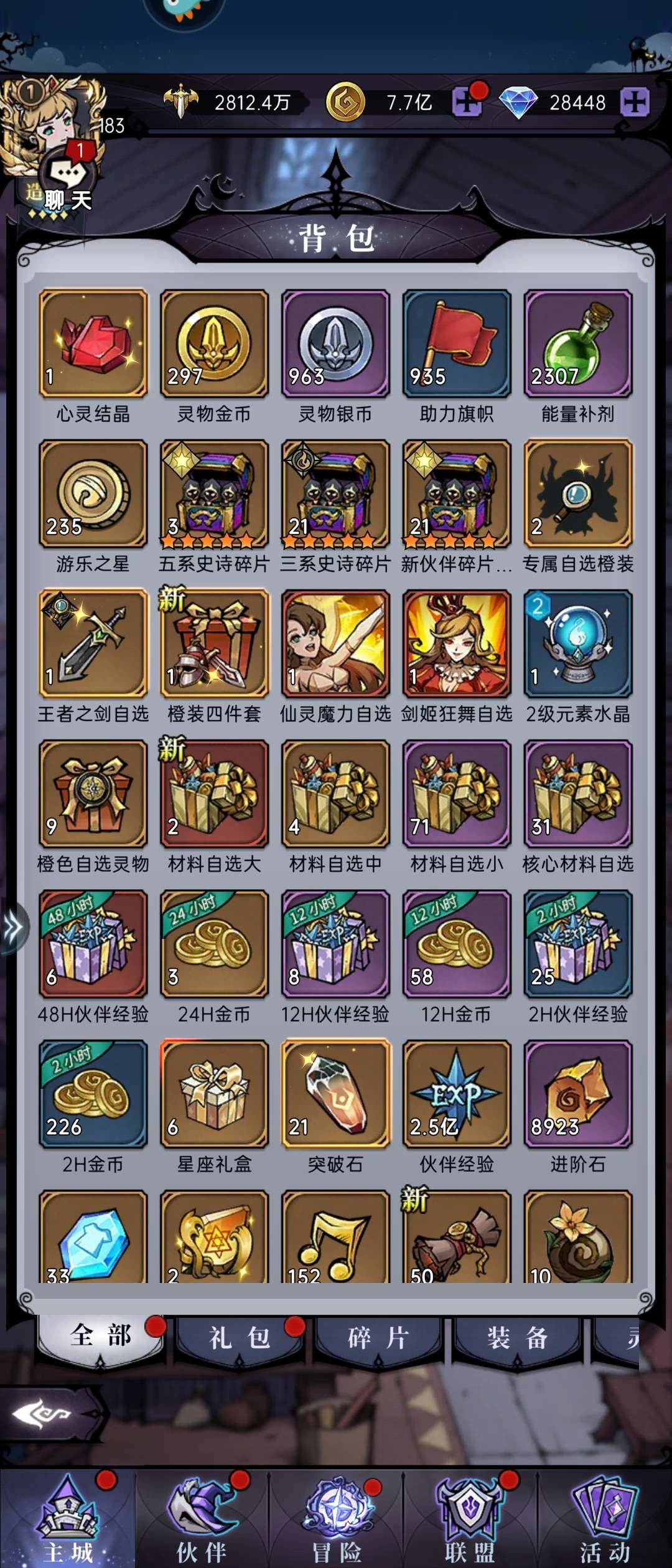Screen dimensions: 672x1568
Task: Select the 剑姬狂舞自选 item
Action: [x=457, y=643]
